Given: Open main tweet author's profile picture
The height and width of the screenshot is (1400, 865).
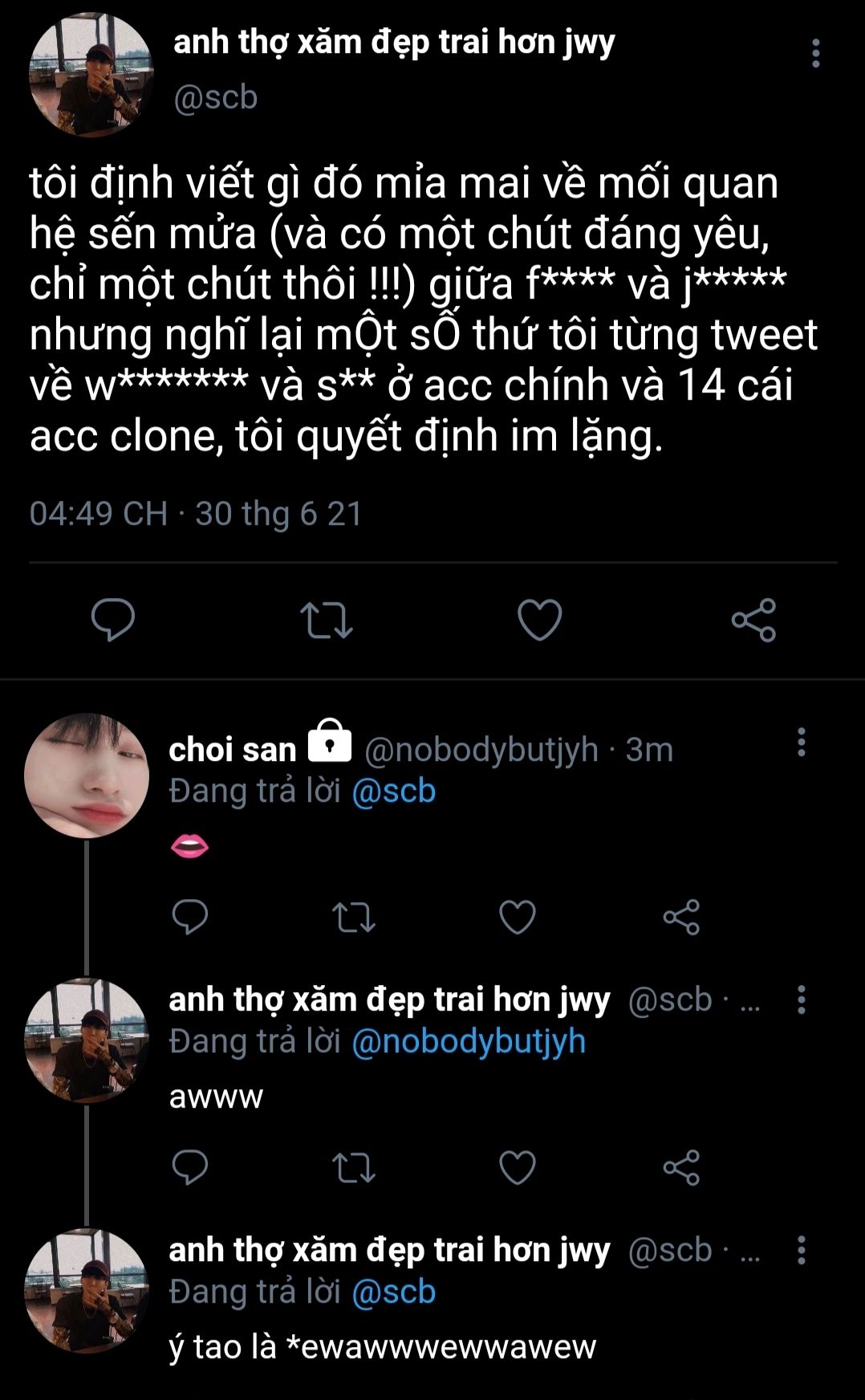Looking at the screenshot, I should [91, 75].
